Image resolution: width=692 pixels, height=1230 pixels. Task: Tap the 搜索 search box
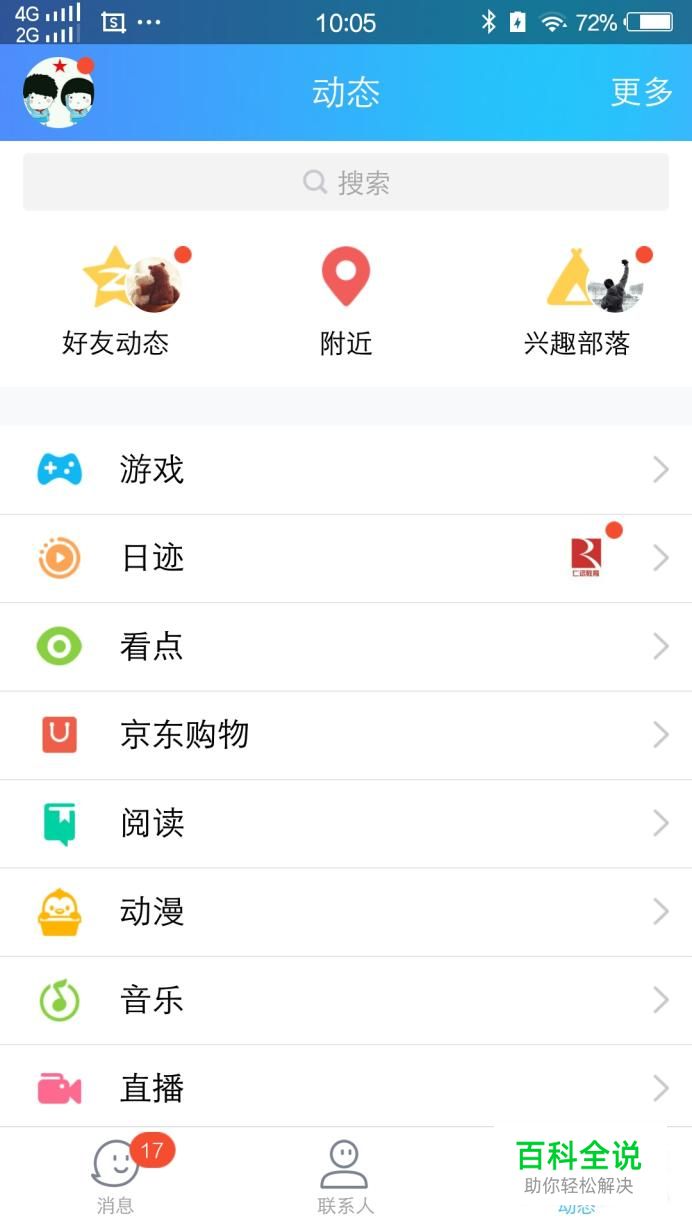point(346,182)
